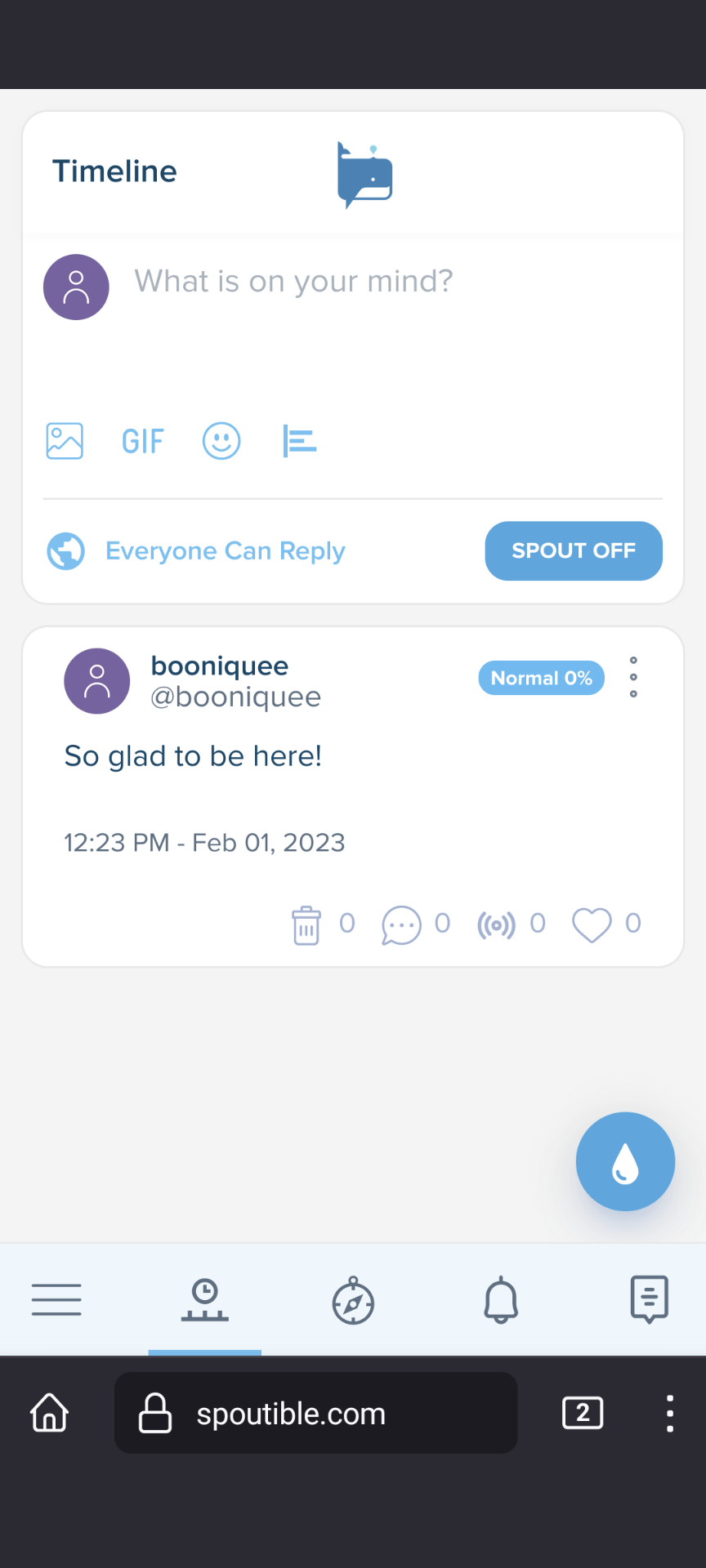Open the notifications bell
Image resolution: width=706 pixels, height=1568 pixels.
tap(501, 1300)
